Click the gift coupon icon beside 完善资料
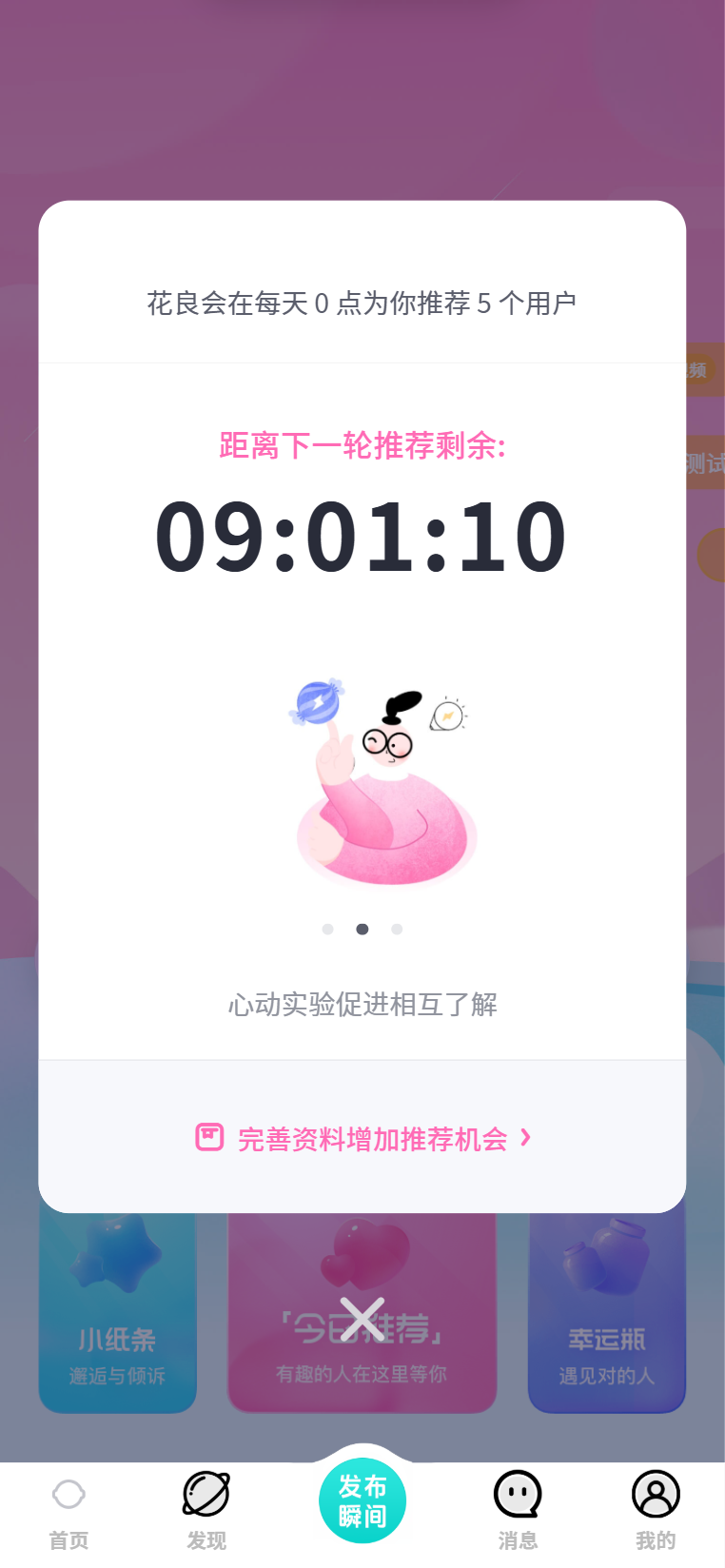The width and height of the screenshot is (725, 1568). [209, 1137]
